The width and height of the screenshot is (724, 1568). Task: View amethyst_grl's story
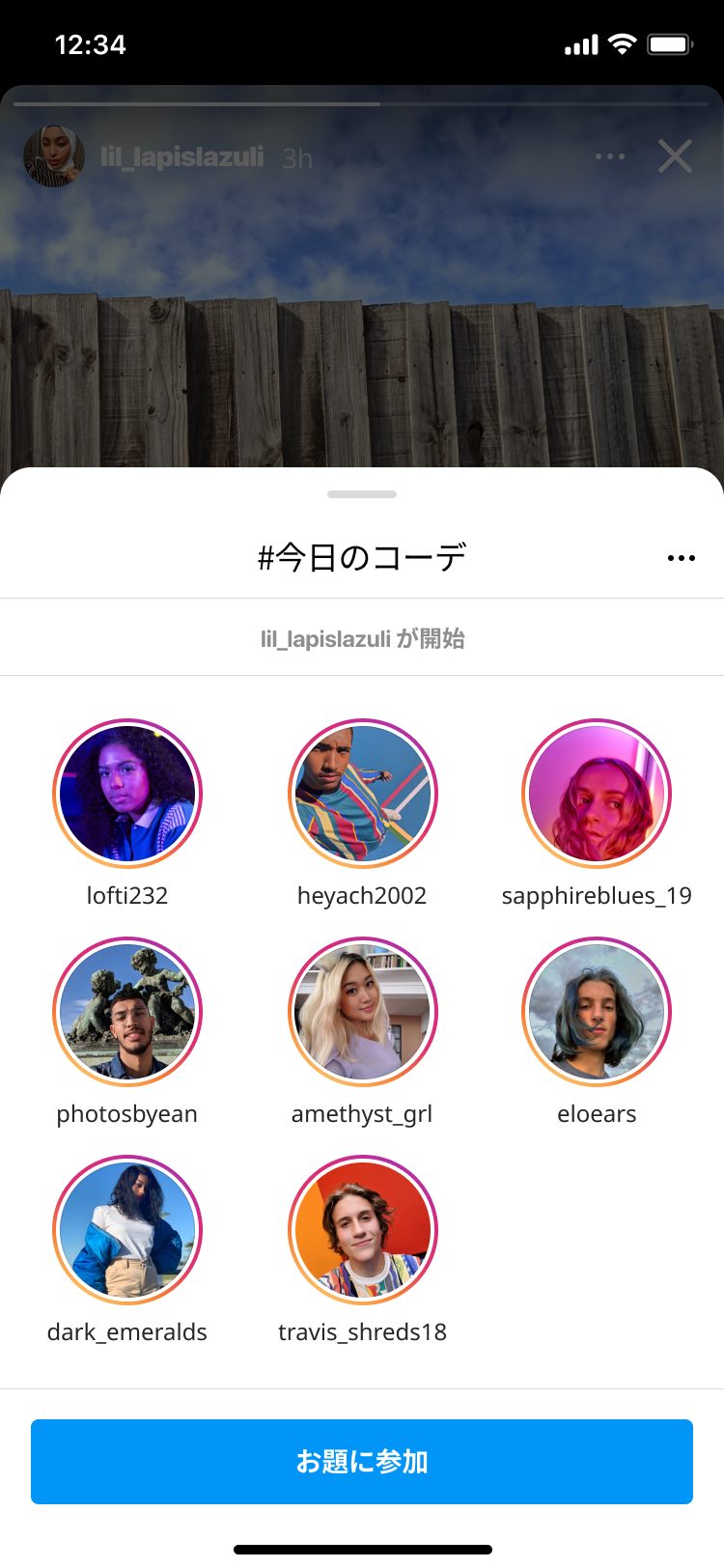point(362,1012)
